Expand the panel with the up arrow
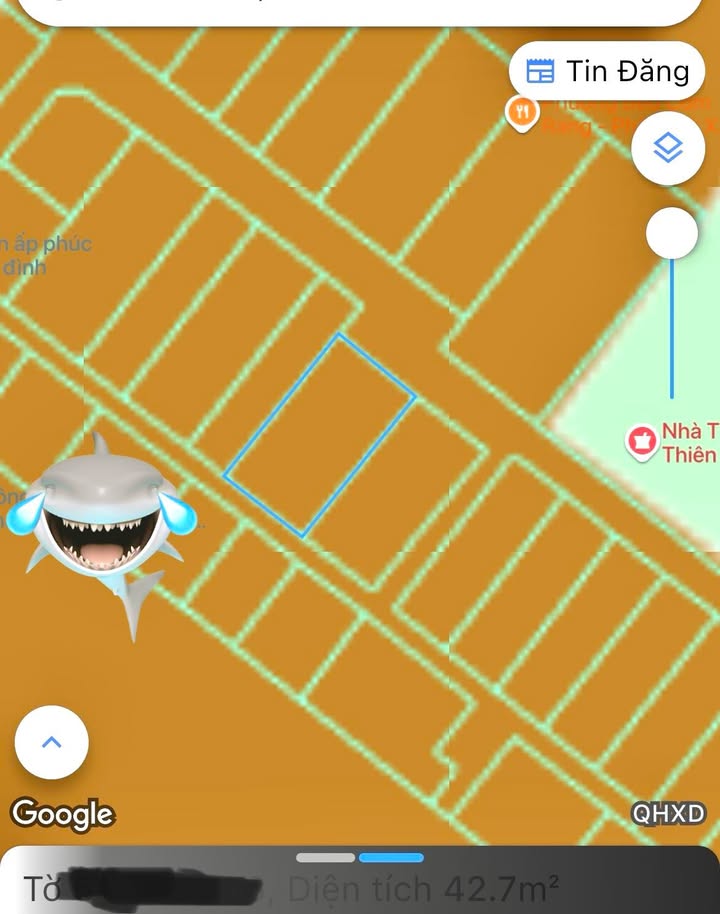 (52, 742)
